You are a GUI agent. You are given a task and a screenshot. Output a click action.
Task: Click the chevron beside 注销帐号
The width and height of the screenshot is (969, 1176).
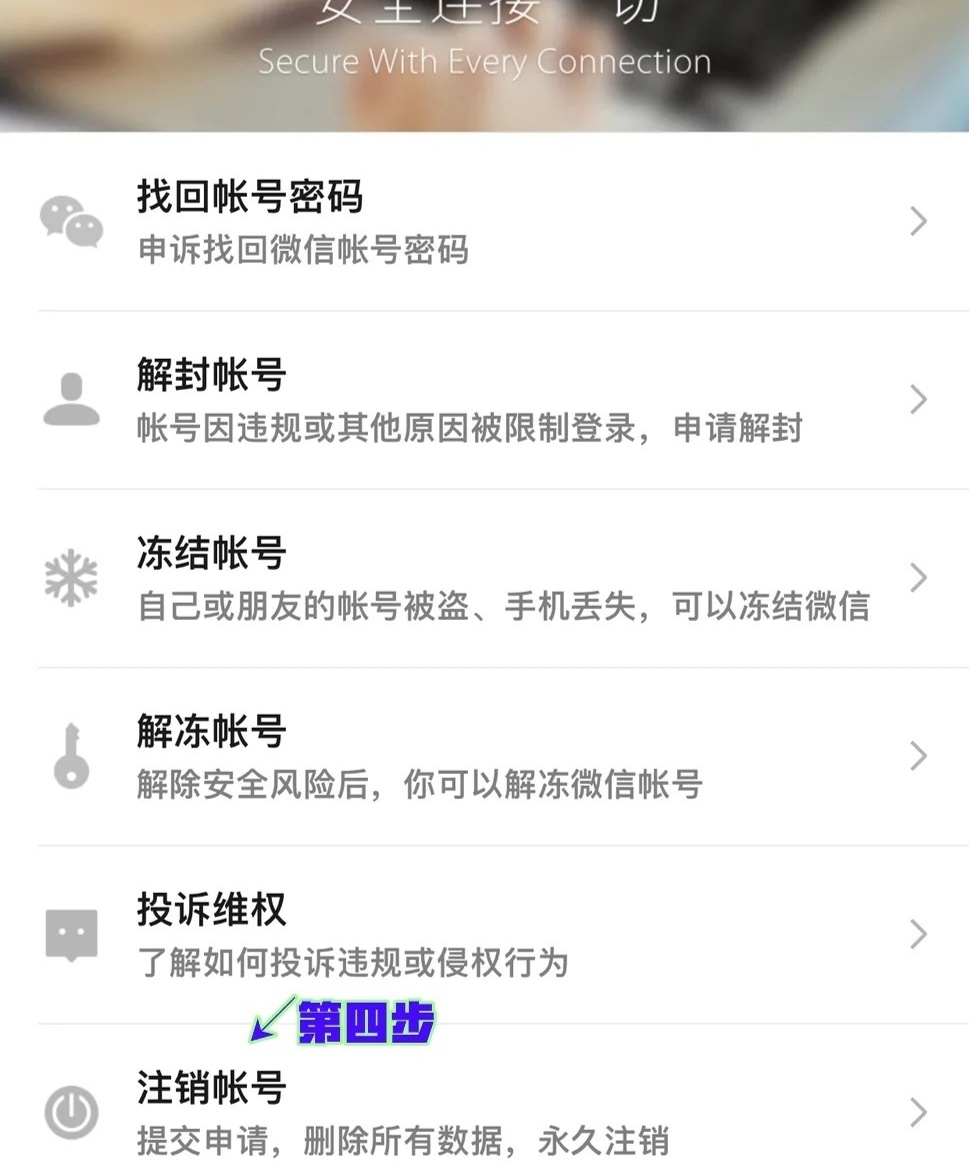[918, 1111]
